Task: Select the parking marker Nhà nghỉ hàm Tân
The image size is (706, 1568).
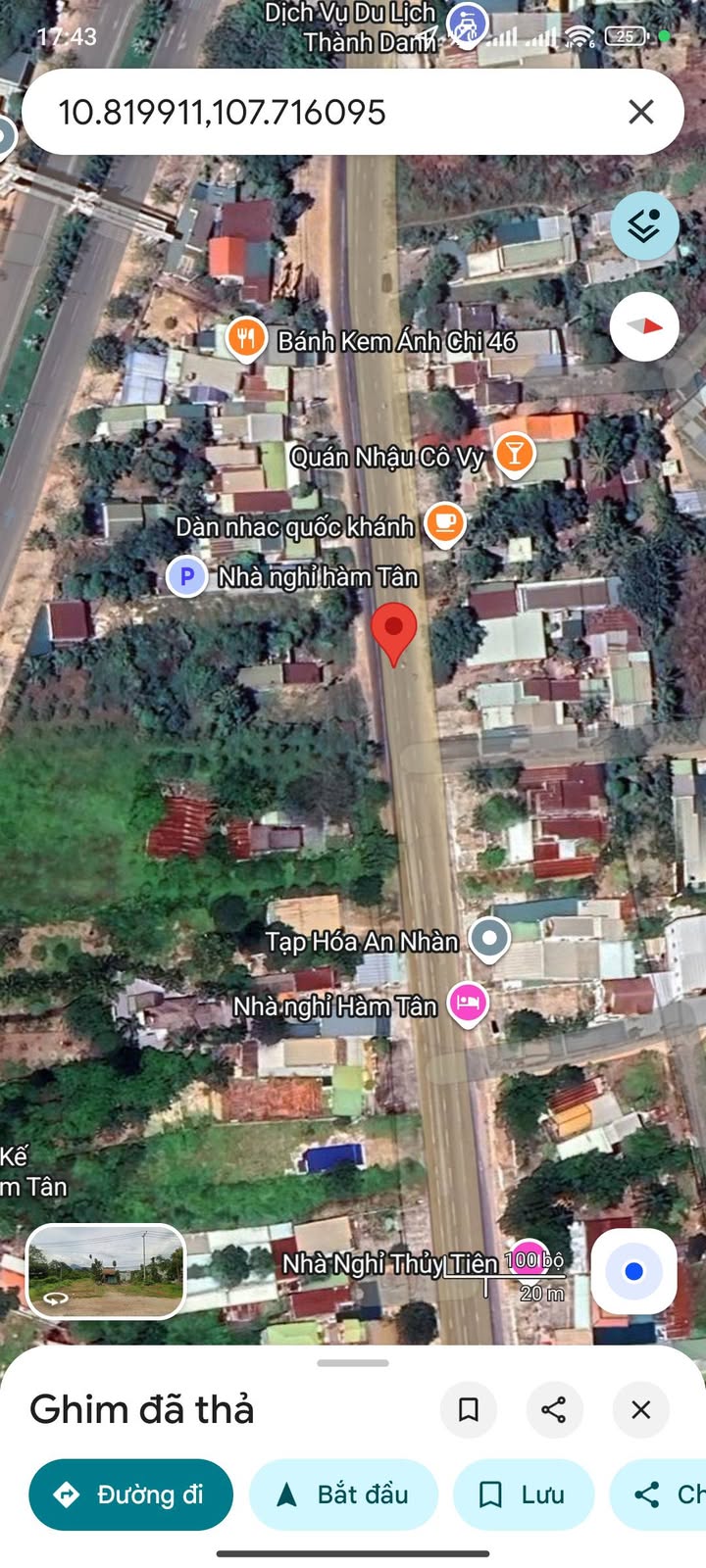Action: point(186,576)
